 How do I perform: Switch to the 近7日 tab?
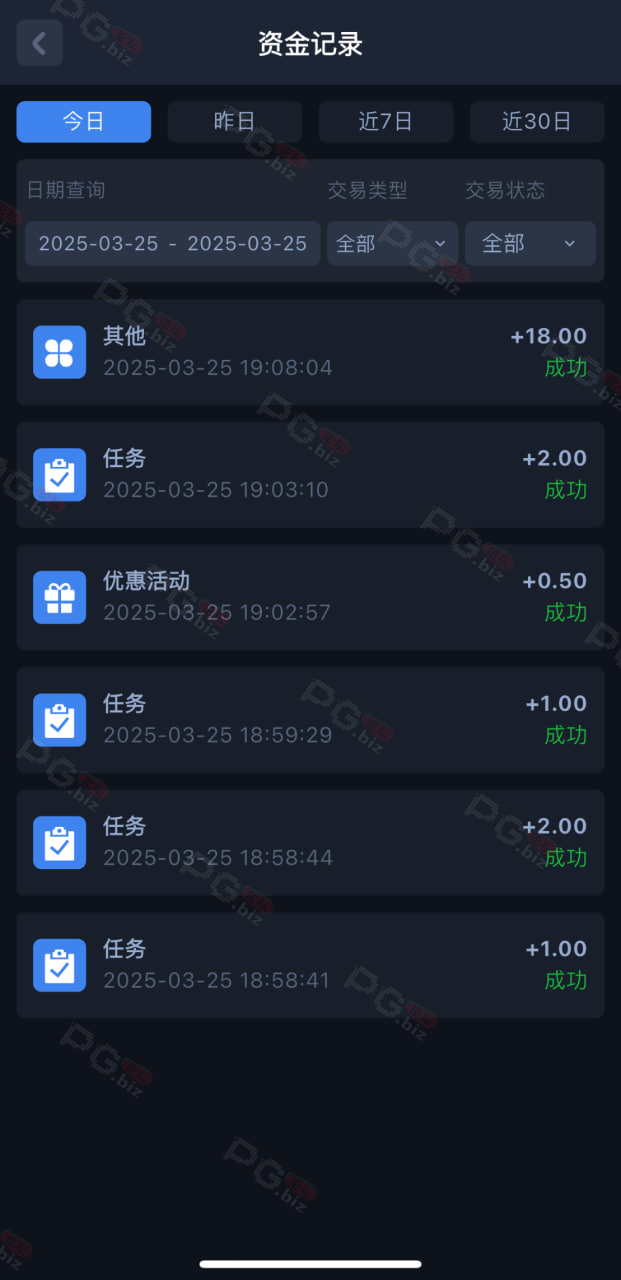coord(386,122)
